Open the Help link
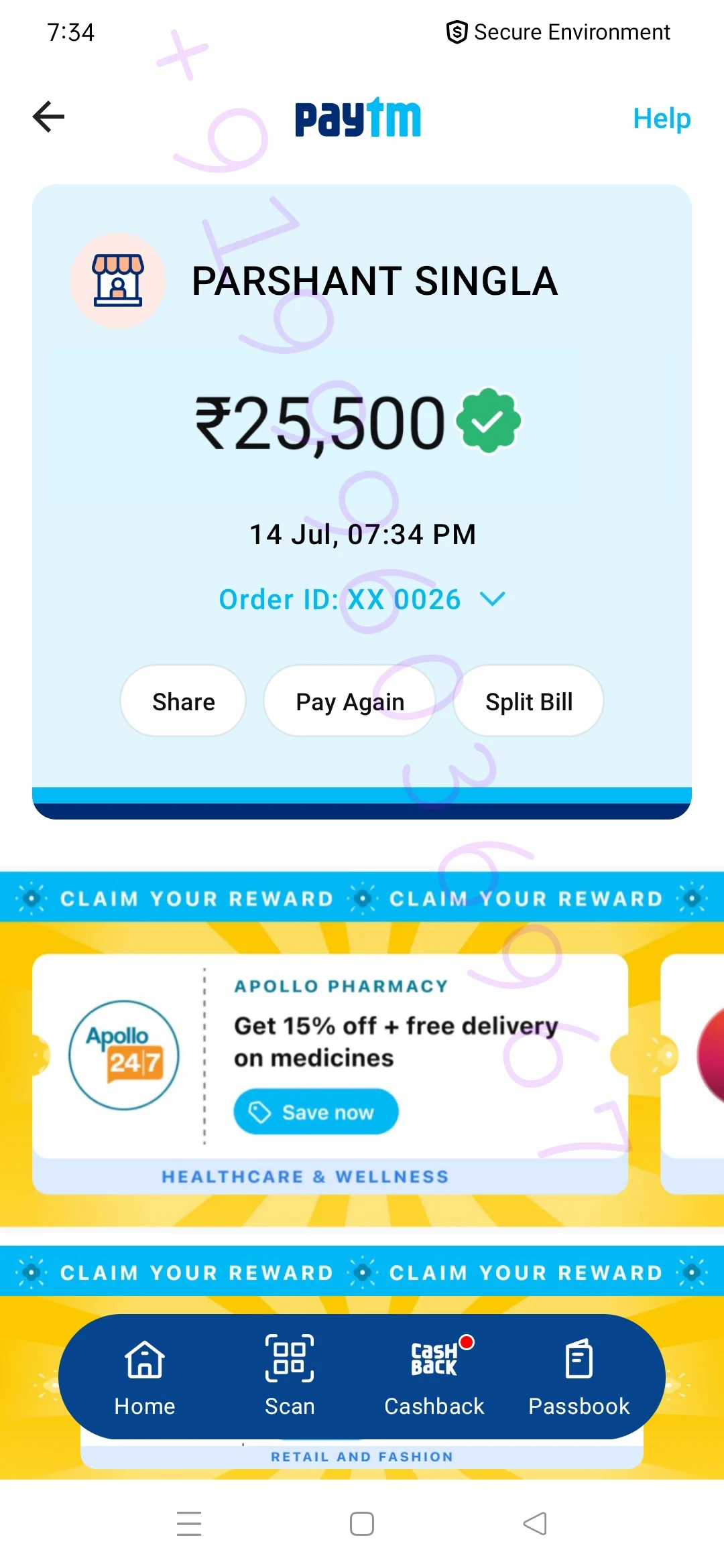Viewport: 724px width, 1568px height. point(662,119)
